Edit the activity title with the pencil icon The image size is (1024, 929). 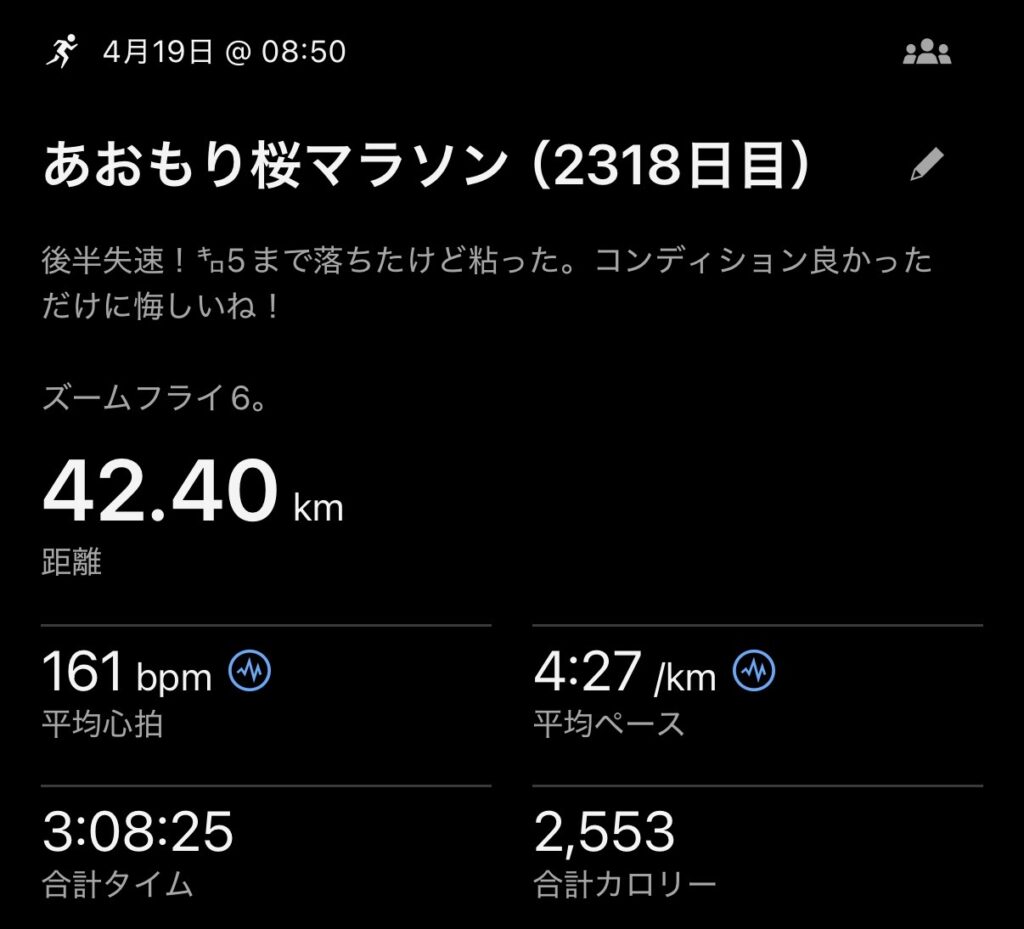pyautogui.click(x=926, y=166)
